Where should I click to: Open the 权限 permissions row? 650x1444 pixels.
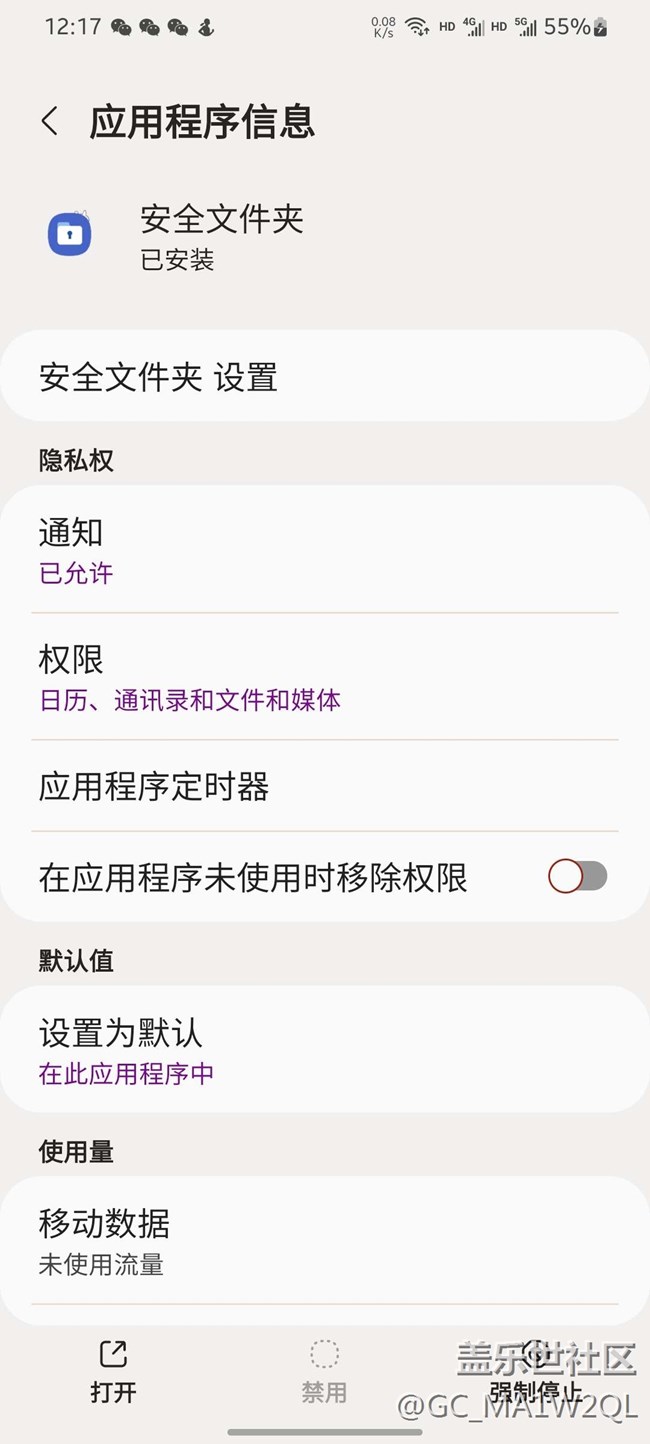[325, 677]
